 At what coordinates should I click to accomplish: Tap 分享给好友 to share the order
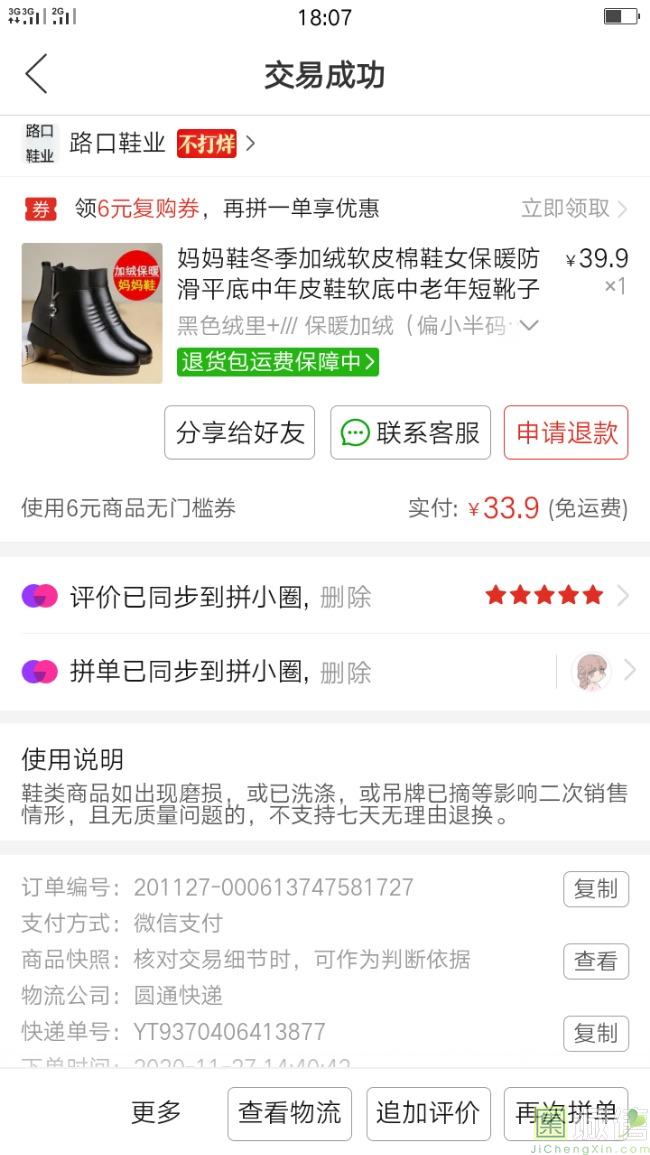click(x=239, y=433)
